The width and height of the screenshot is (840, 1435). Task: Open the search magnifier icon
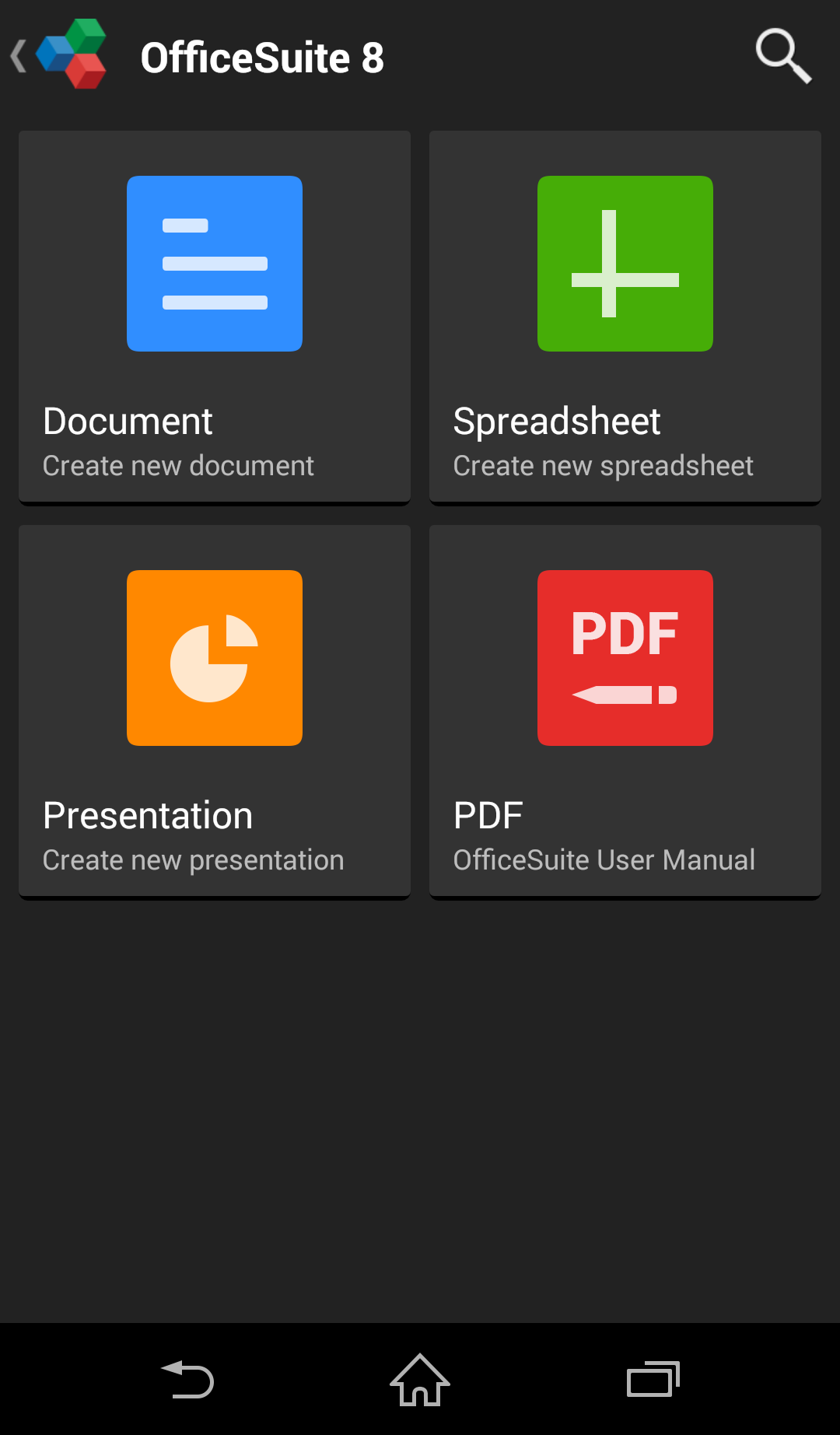[x=783, y=56]
